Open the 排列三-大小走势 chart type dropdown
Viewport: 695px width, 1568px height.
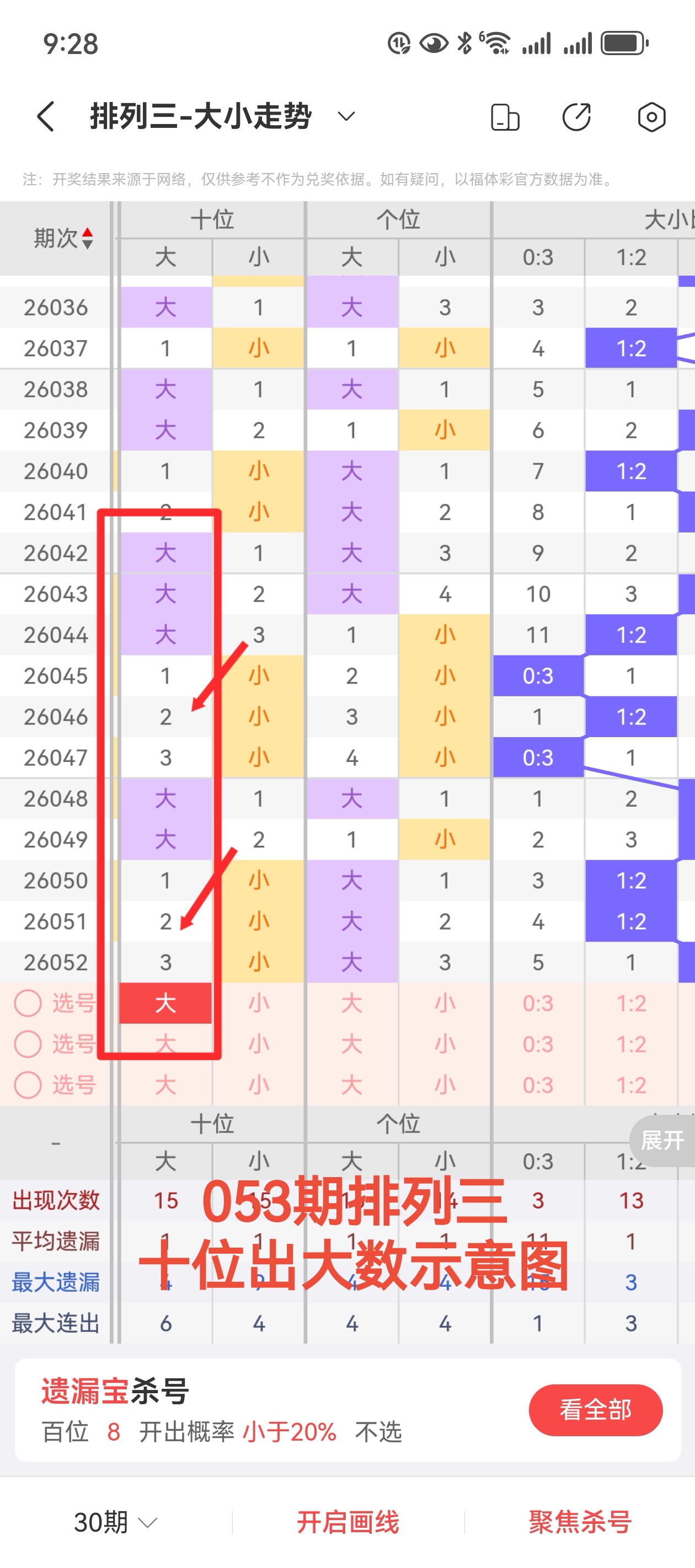coord(345,116)
